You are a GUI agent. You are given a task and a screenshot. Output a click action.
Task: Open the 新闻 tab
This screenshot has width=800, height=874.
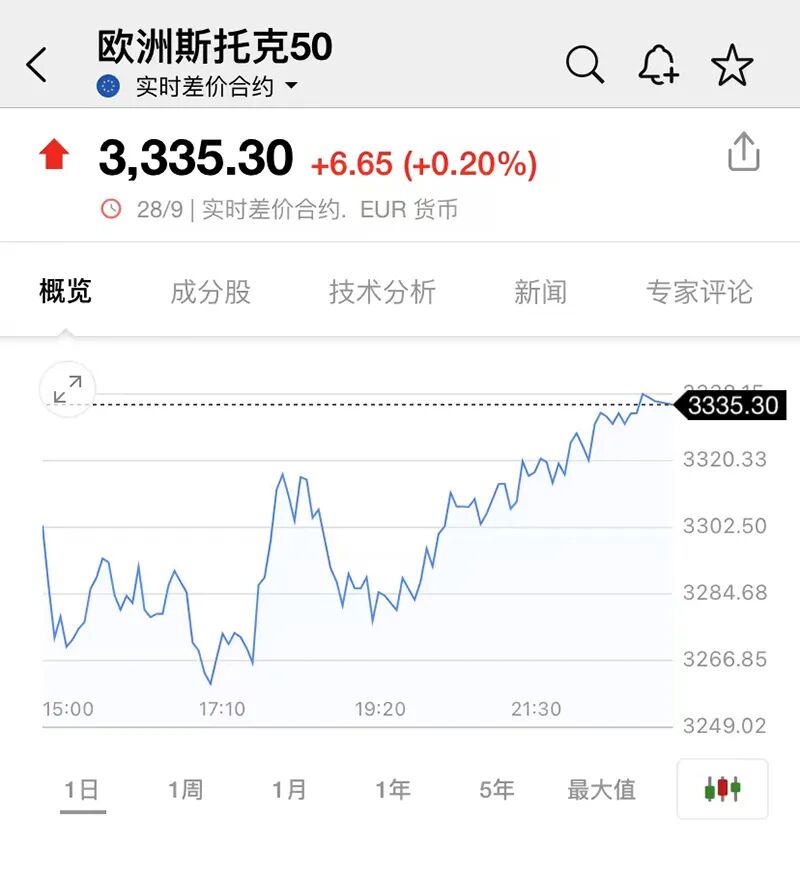(x=540, y=292)
